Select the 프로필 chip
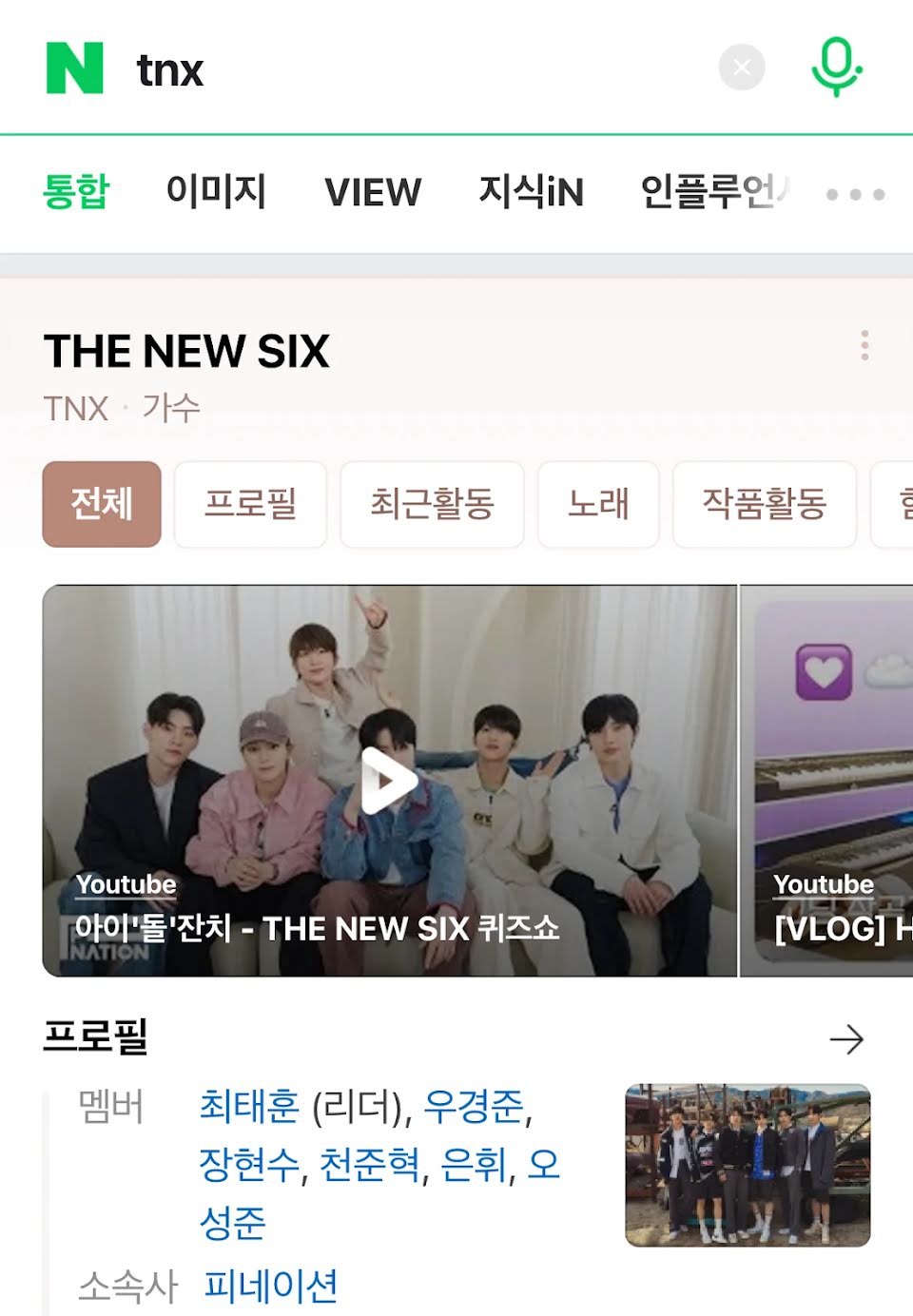913x1316 pixels. point(251,504)
